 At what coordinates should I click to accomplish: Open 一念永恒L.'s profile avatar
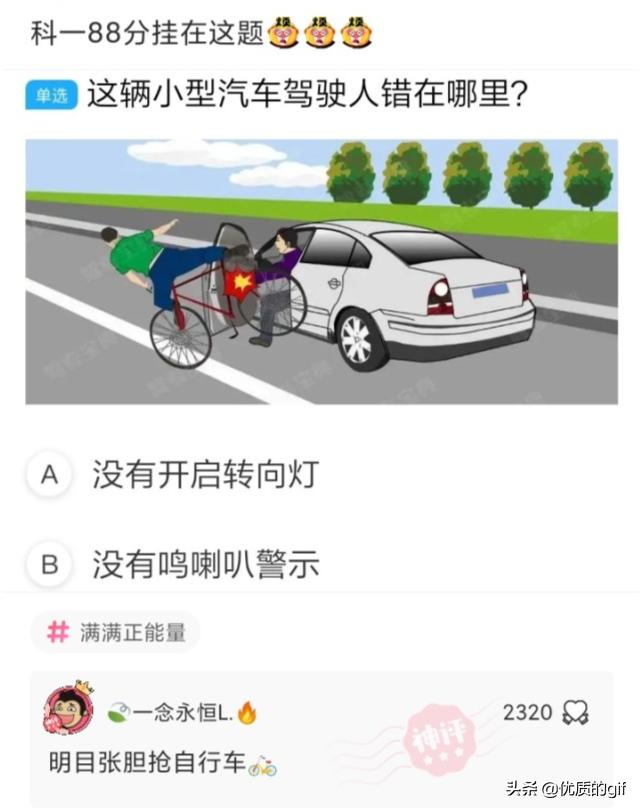[x=68, y=711]
